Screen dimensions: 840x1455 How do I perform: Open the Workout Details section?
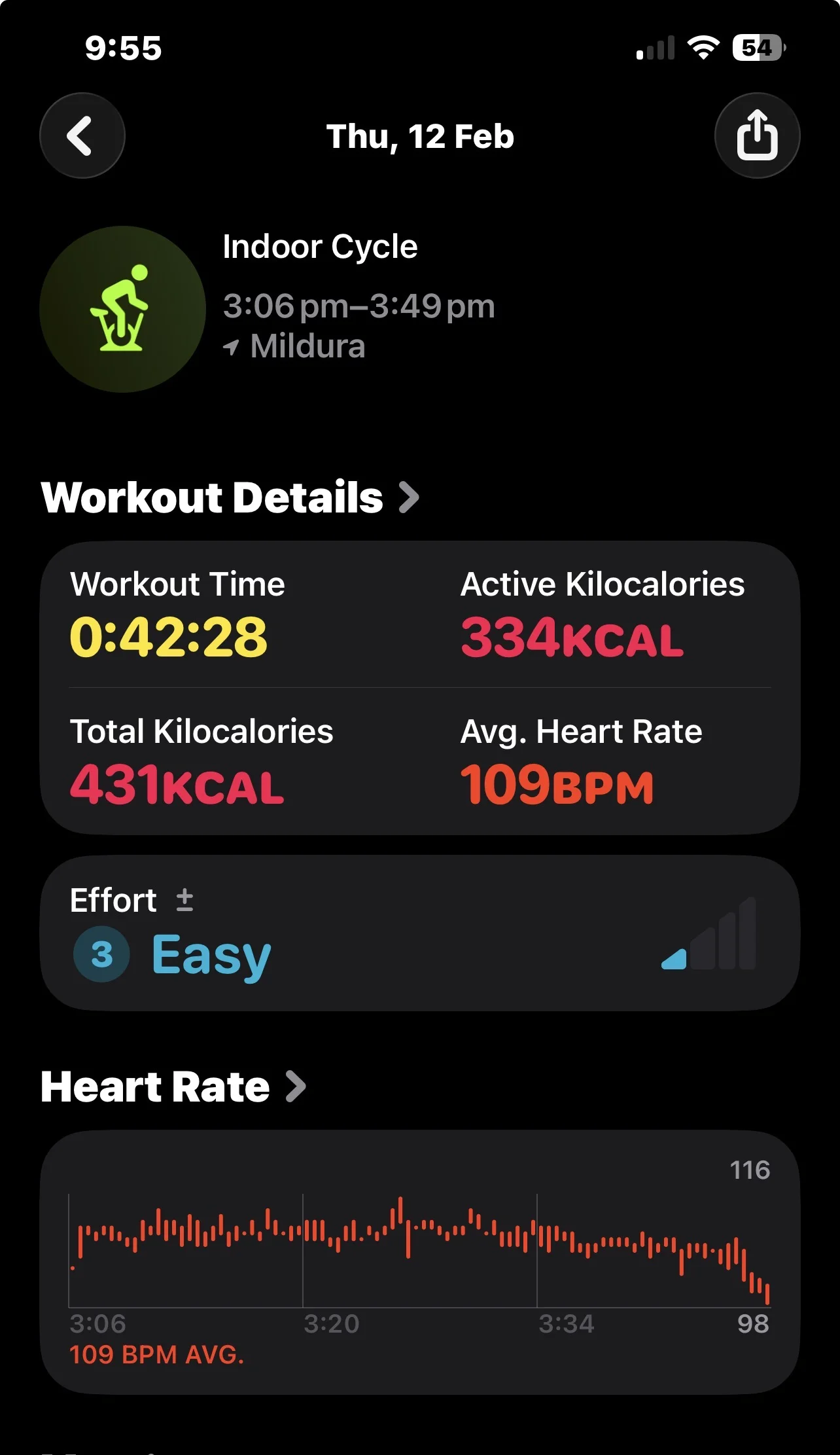point(229,497)
